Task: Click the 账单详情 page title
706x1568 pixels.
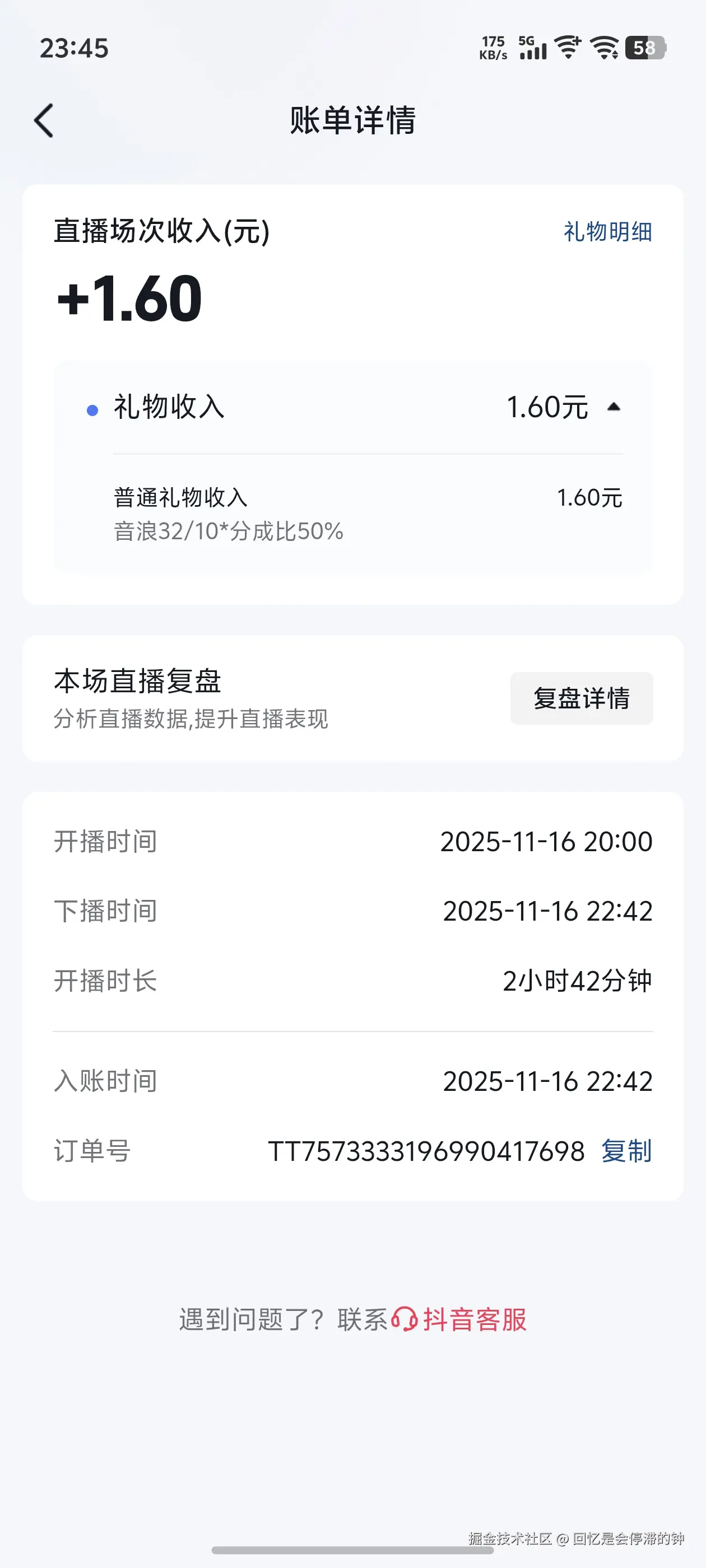Action: click(352, 121)
